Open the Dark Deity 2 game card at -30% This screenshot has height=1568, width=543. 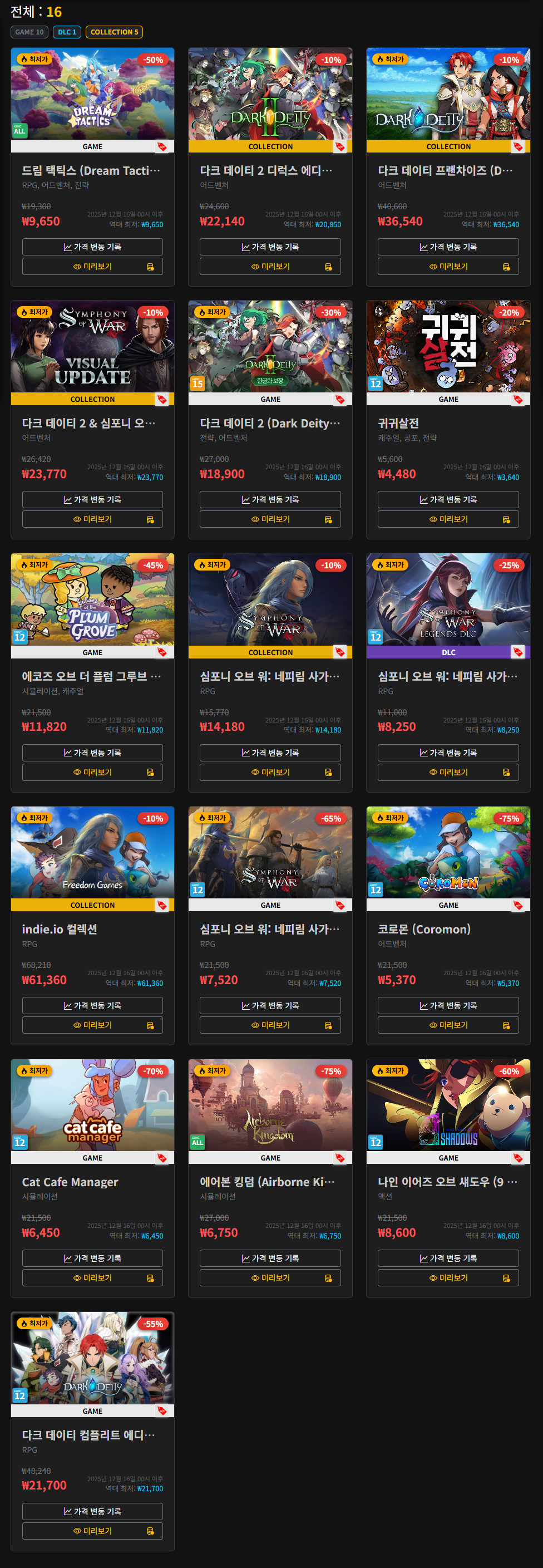(x=270, y=347)
